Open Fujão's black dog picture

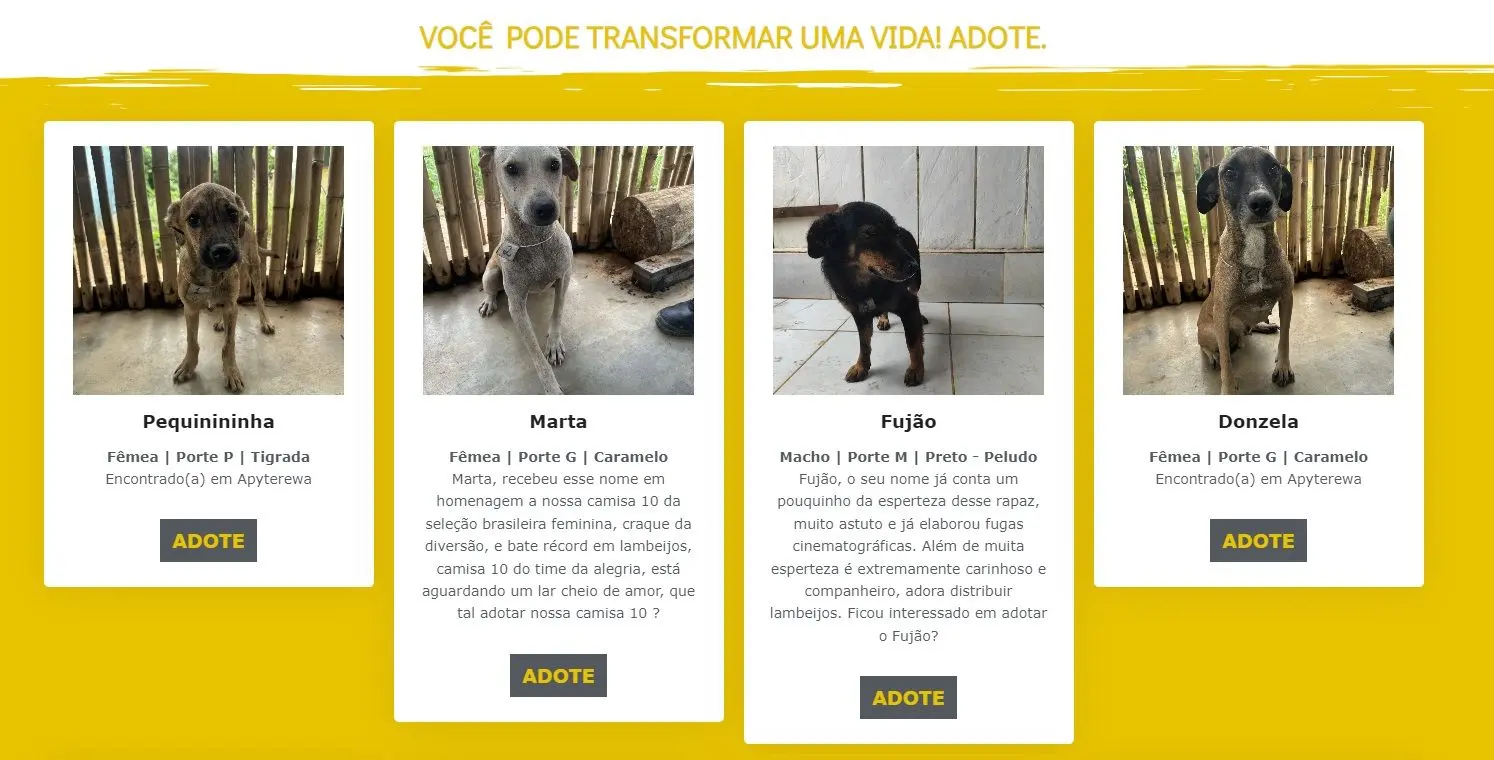[908, 270]
